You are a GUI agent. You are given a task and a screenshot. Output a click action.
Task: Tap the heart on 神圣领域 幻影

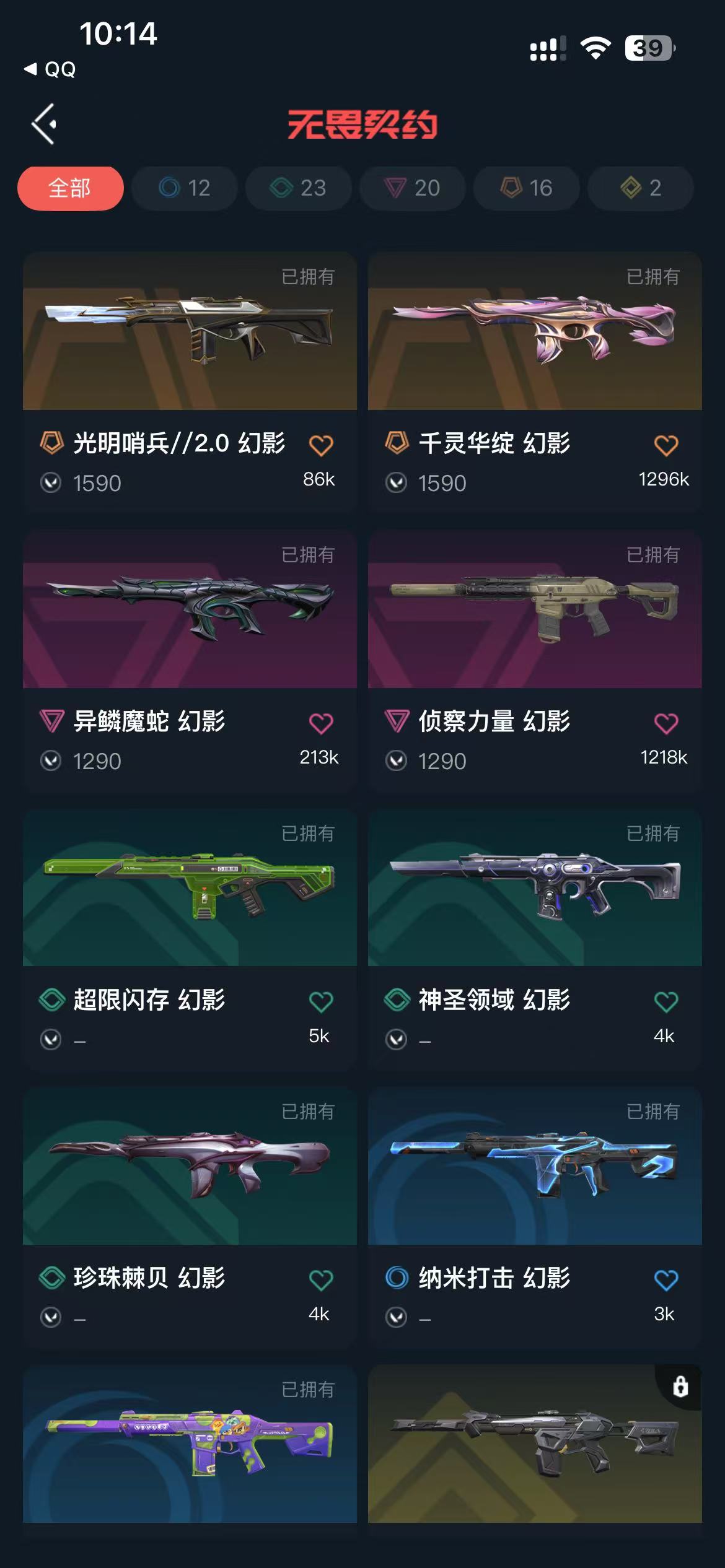666,1001
